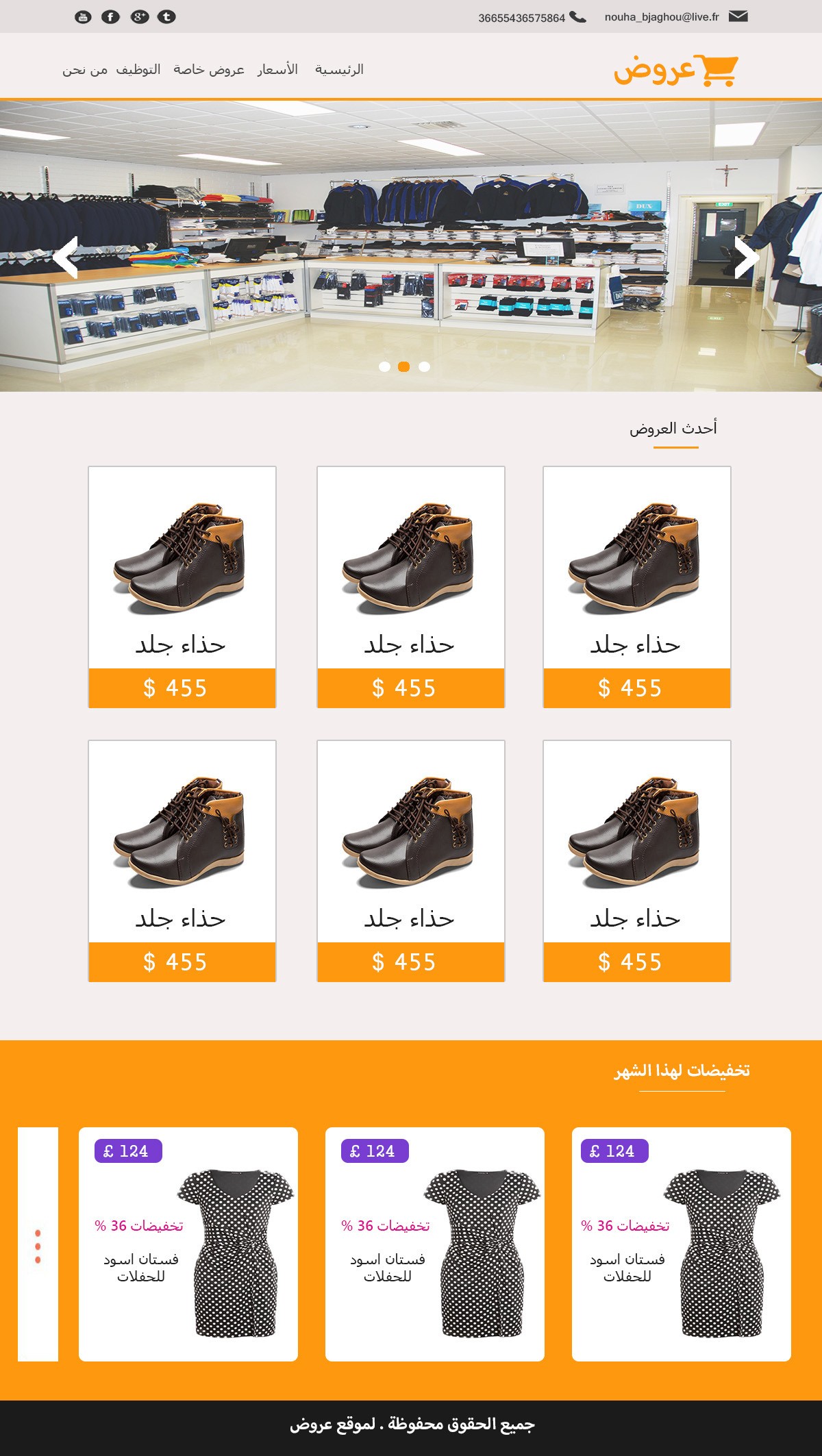Open the التوظيف page
Viewport: 822px width, 1456px height.
pyautogui.click(x=138, y=69)
